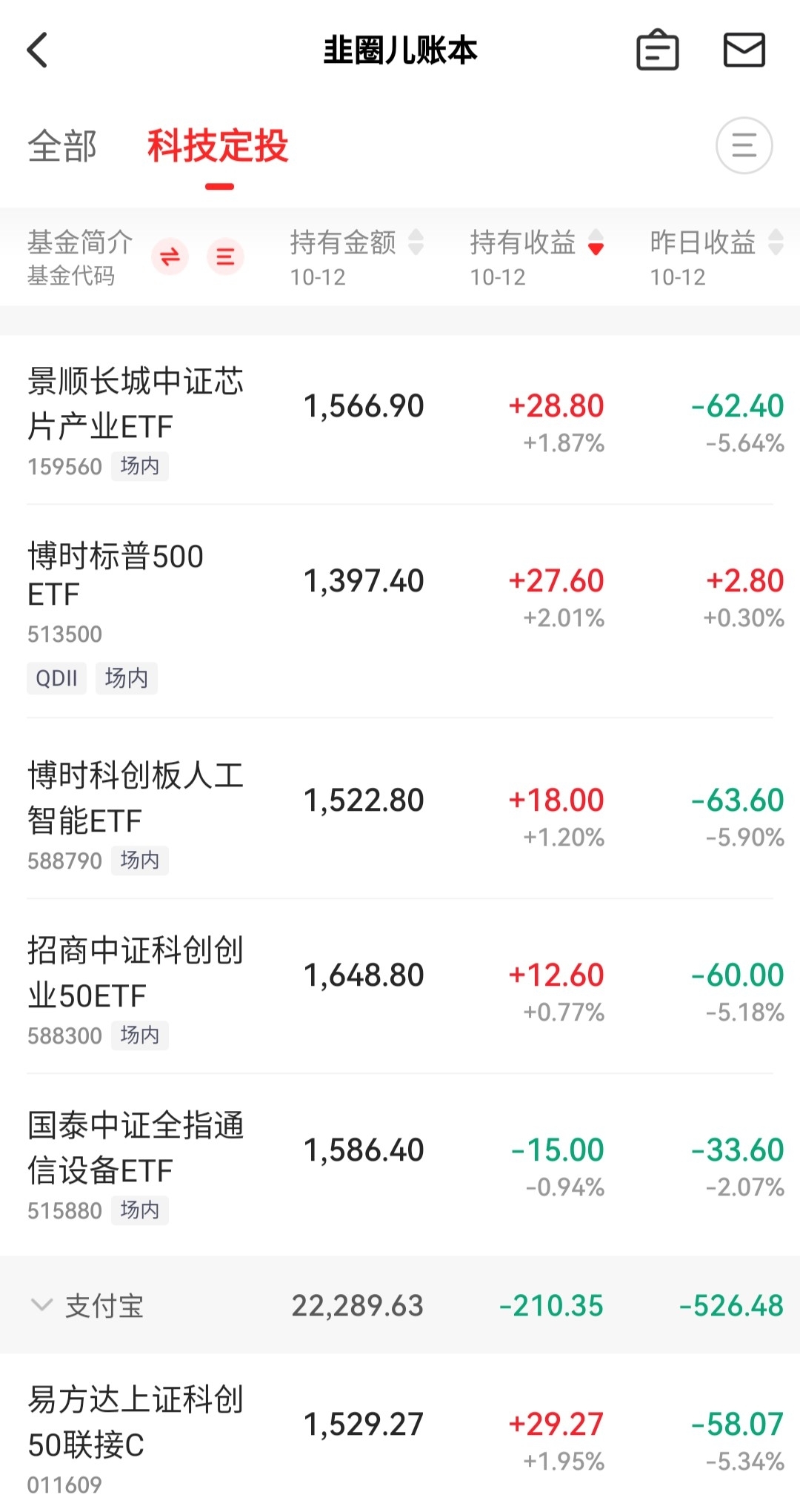Open 招商中证科创创业50ETF fund row
Viewport: 800px width, 1512px height.
click(136, 974)
